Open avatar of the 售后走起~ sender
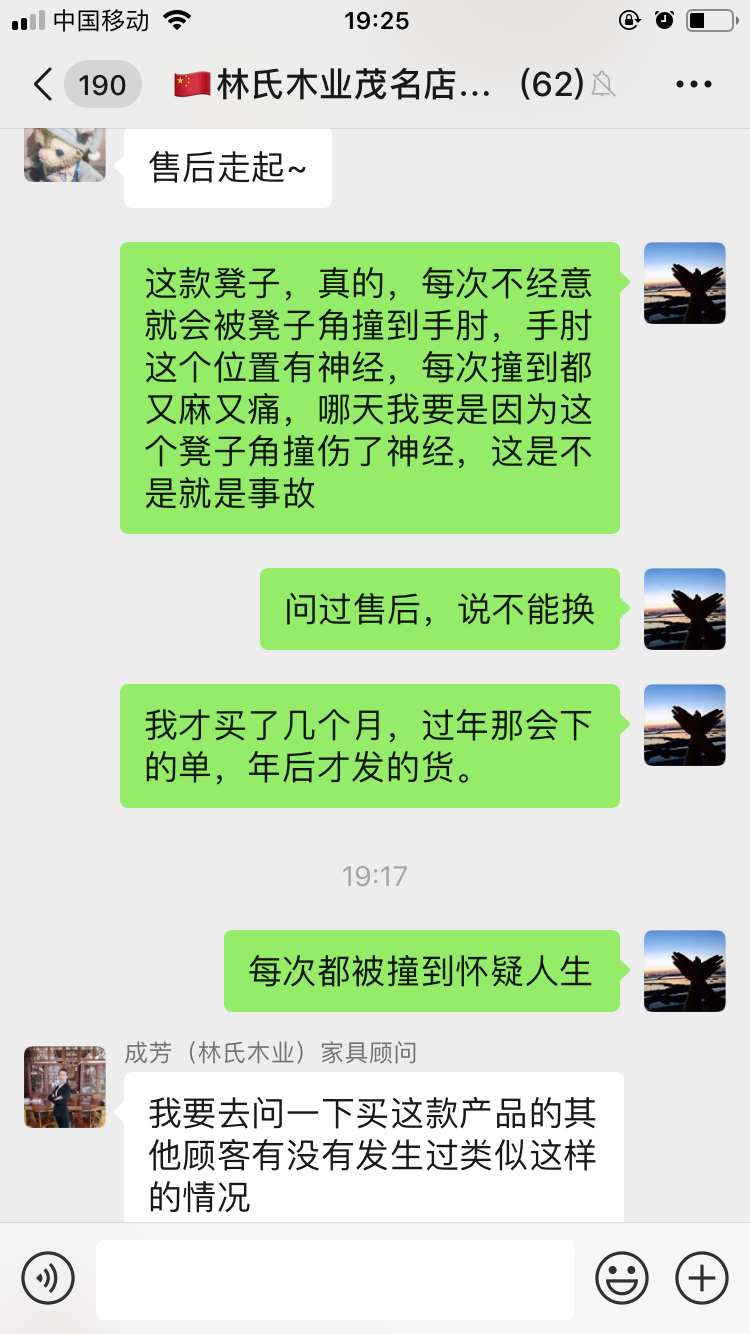The image size is (750, 1334). click(x=65, y=154)
